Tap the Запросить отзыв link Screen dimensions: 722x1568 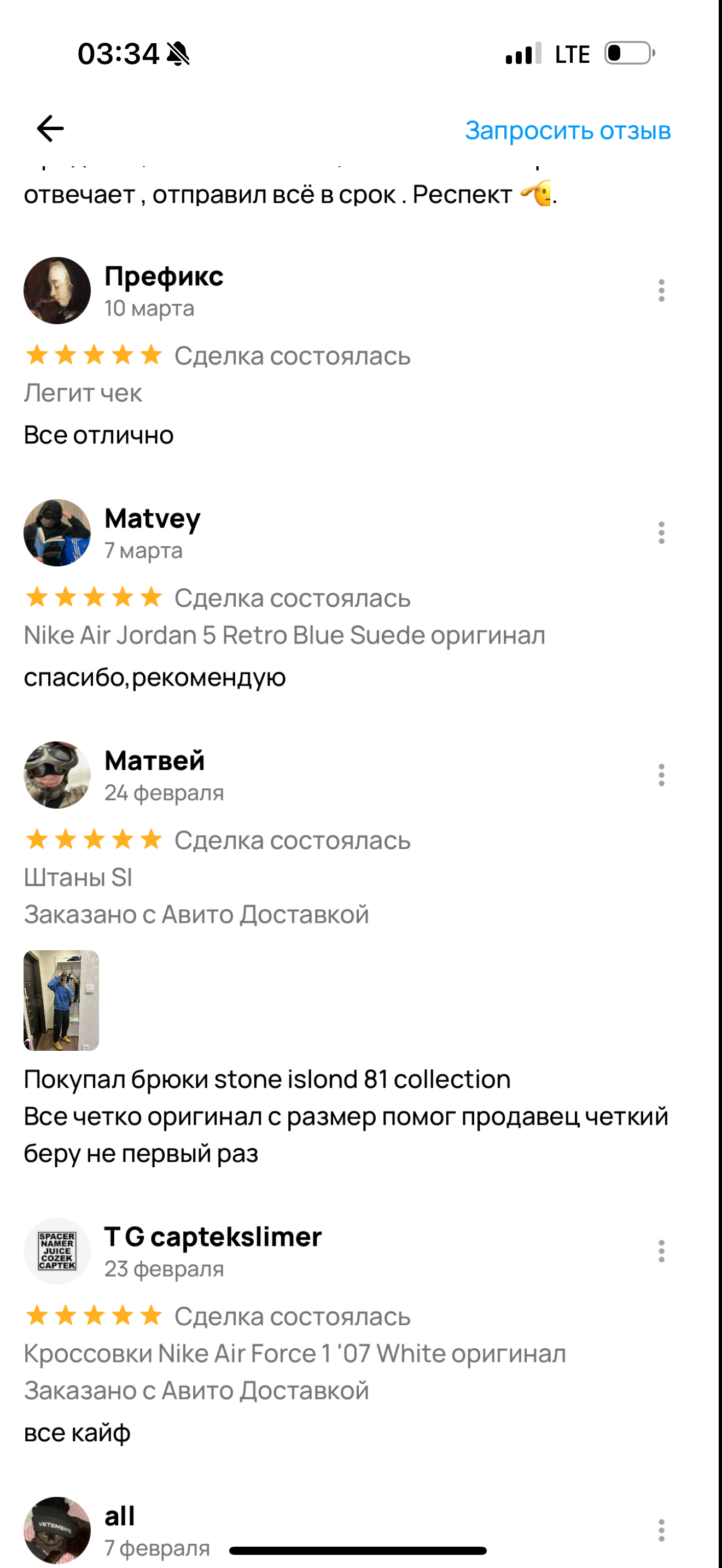[x=567, y=130]
